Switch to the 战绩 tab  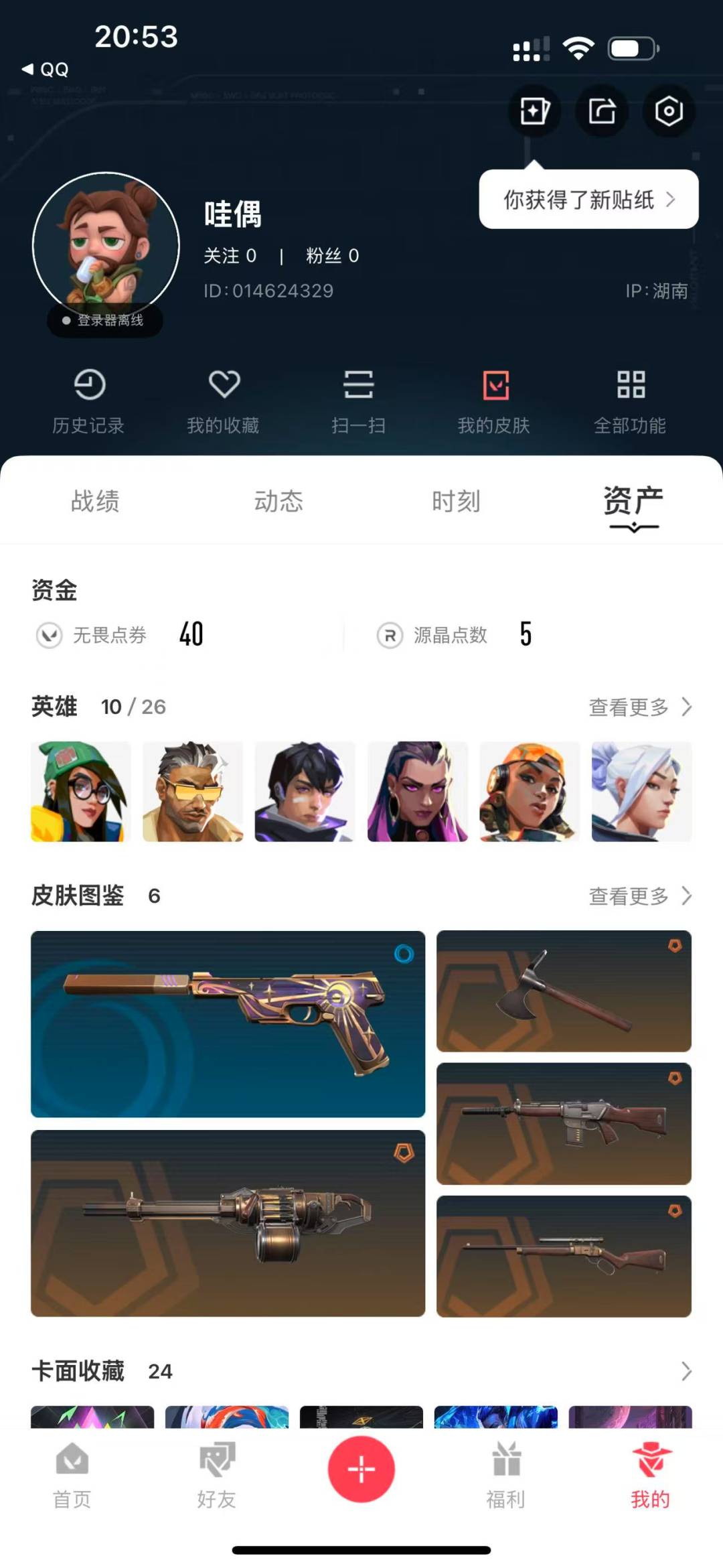tap(95, 501)
